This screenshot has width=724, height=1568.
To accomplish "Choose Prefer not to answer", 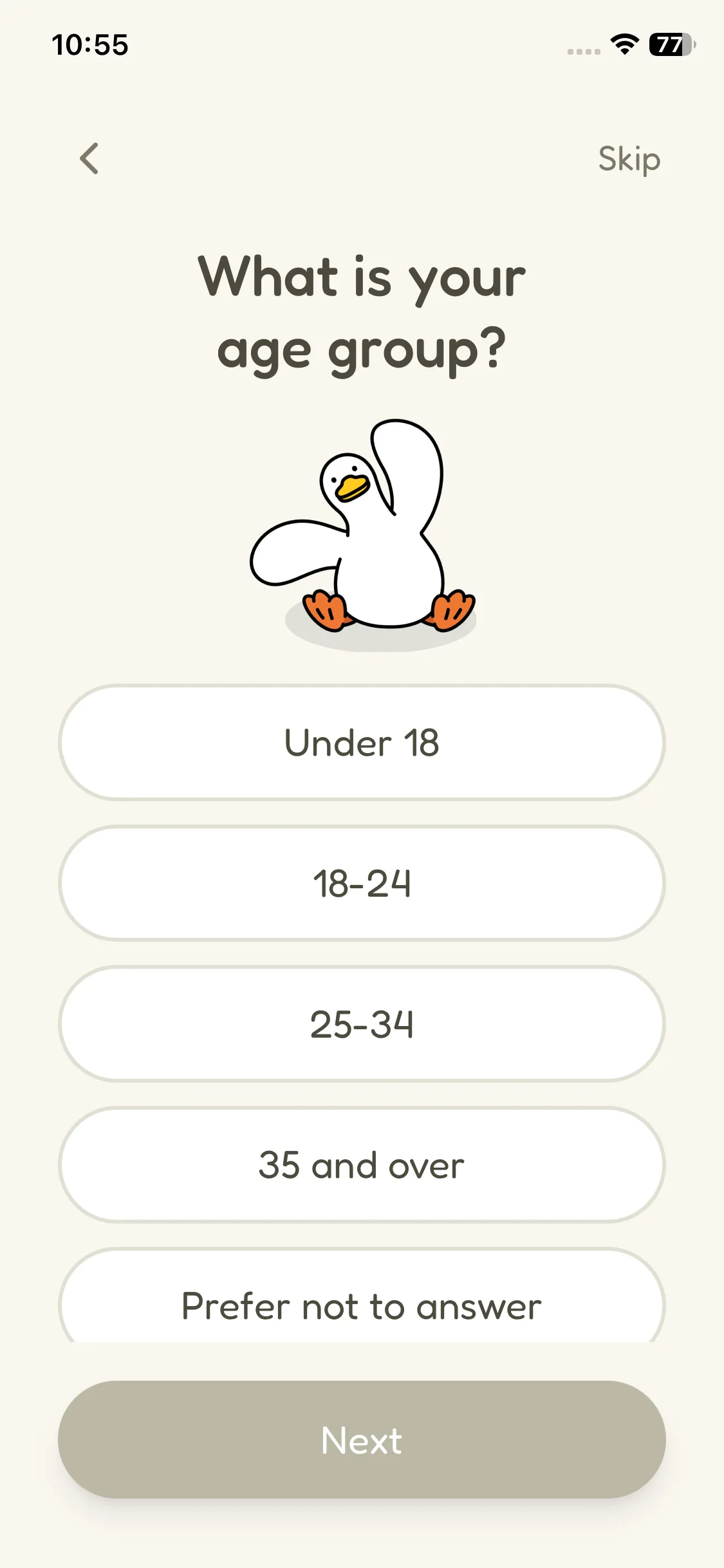I will [x=362, y=1304].
